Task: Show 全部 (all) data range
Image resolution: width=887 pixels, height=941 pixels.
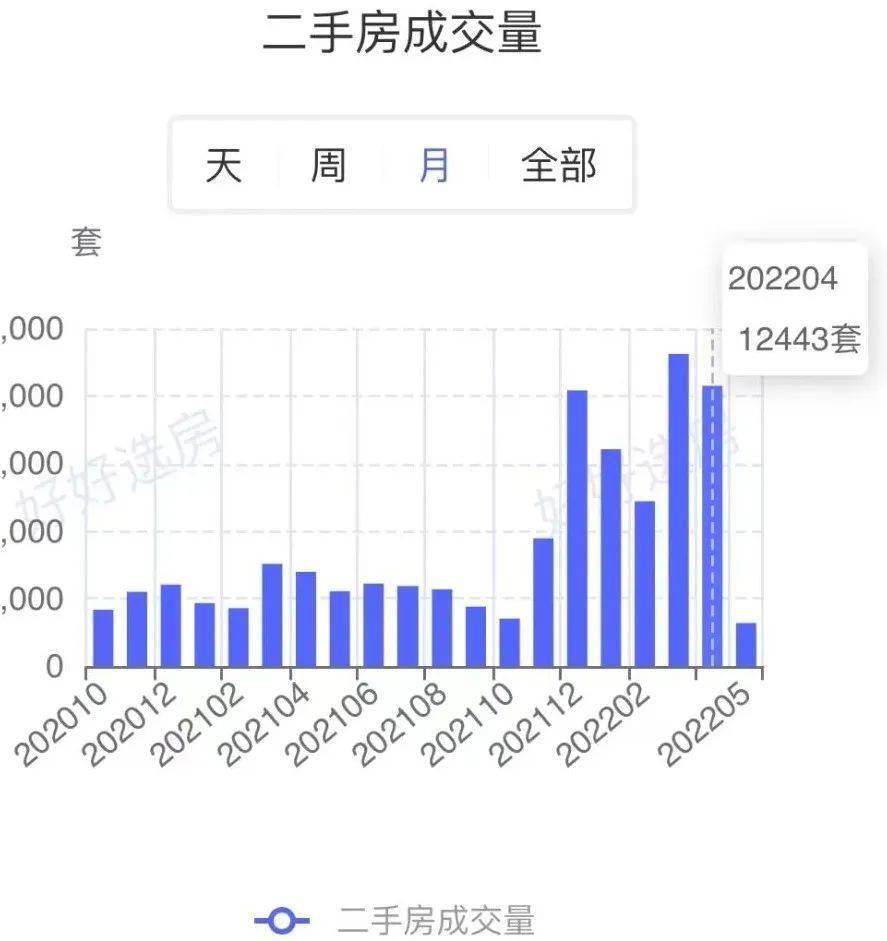Action: [558, 165]
